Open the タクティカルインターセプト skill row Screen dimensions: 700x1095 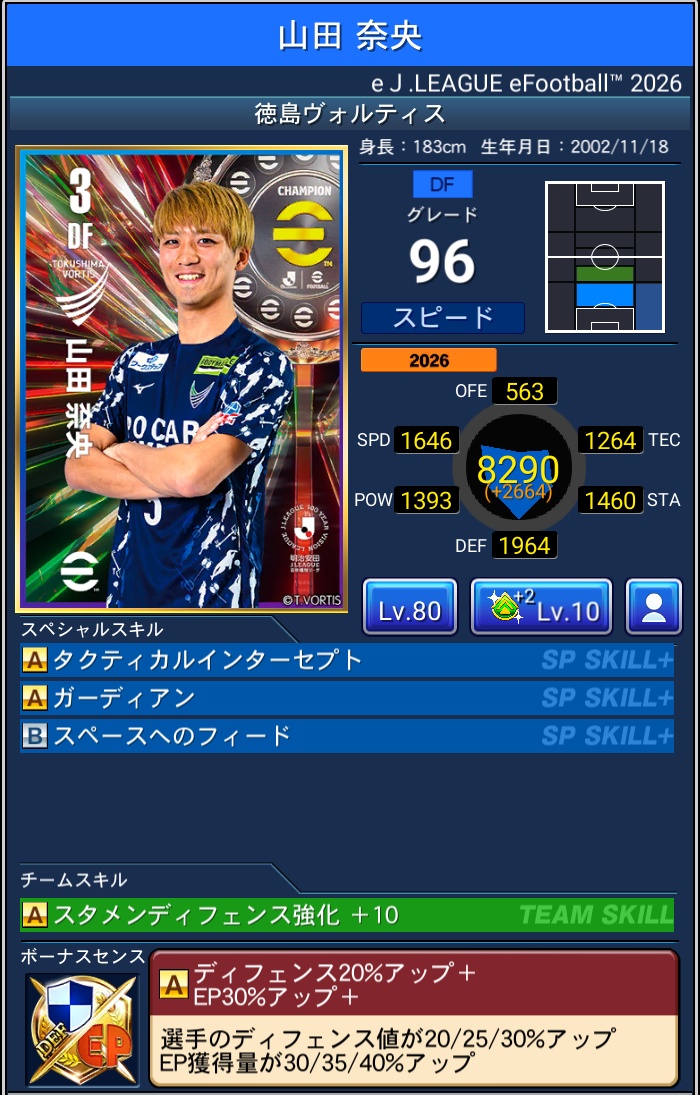[346, 660]
